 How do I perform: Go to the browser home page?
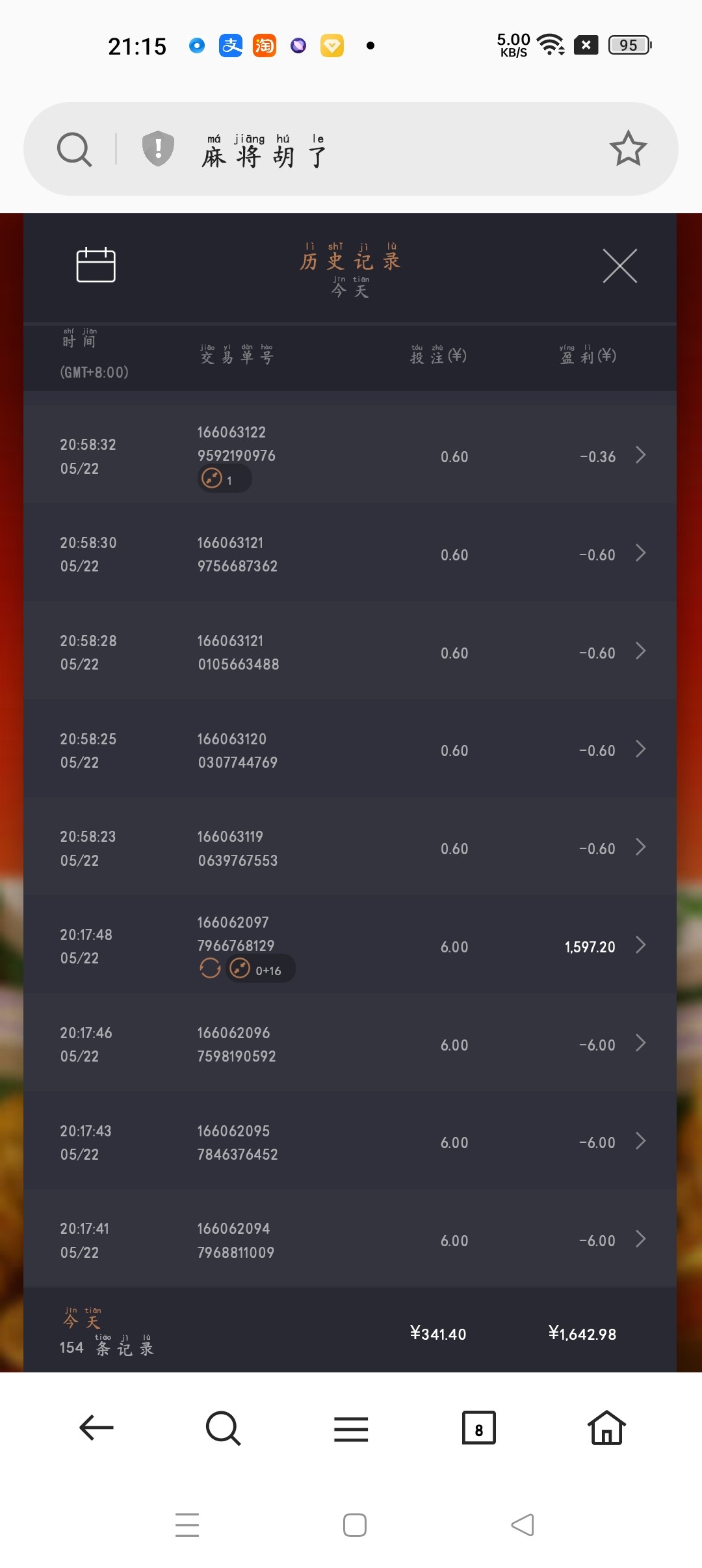(606, 1428)
